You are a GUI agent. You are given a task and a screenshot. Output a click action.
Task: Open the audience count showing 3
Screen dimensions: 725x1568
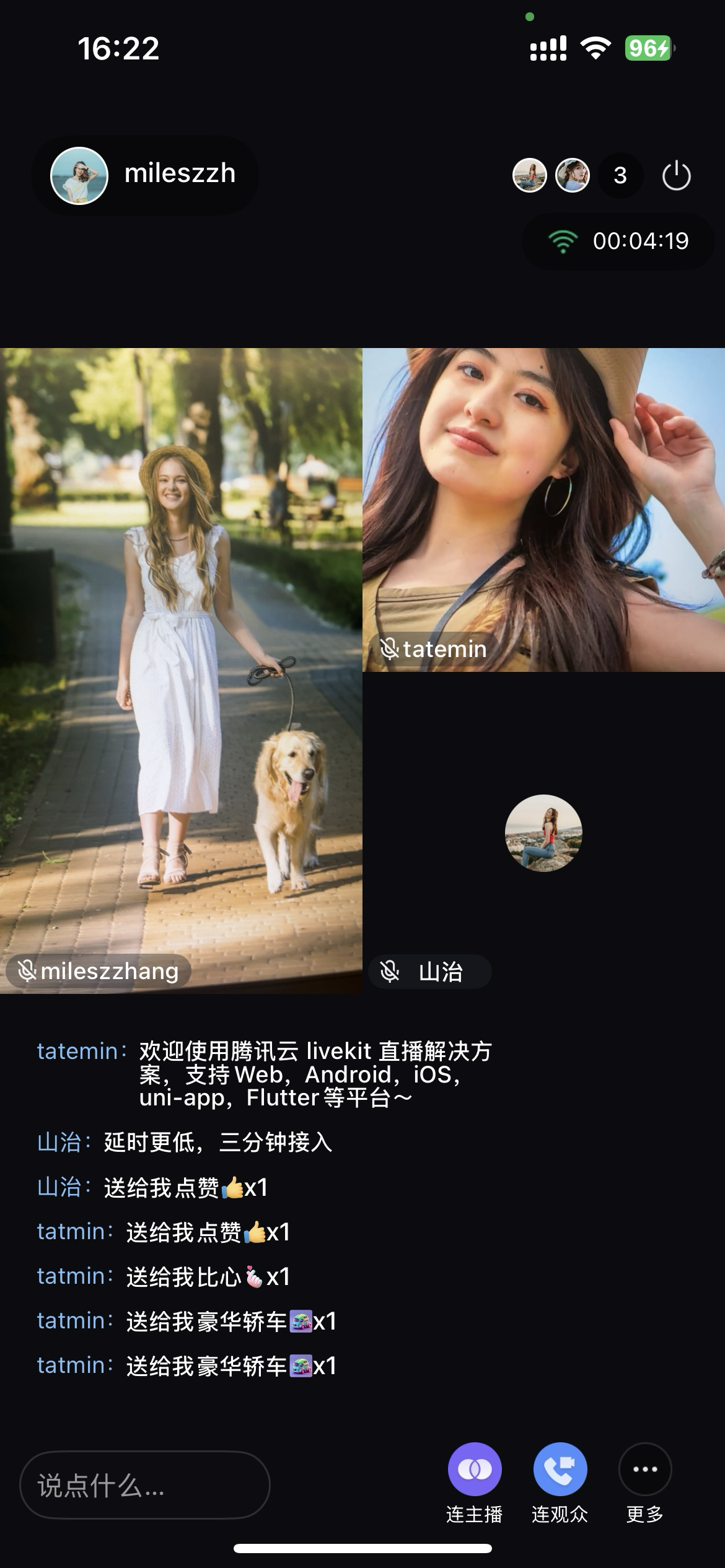click(620, 176)
